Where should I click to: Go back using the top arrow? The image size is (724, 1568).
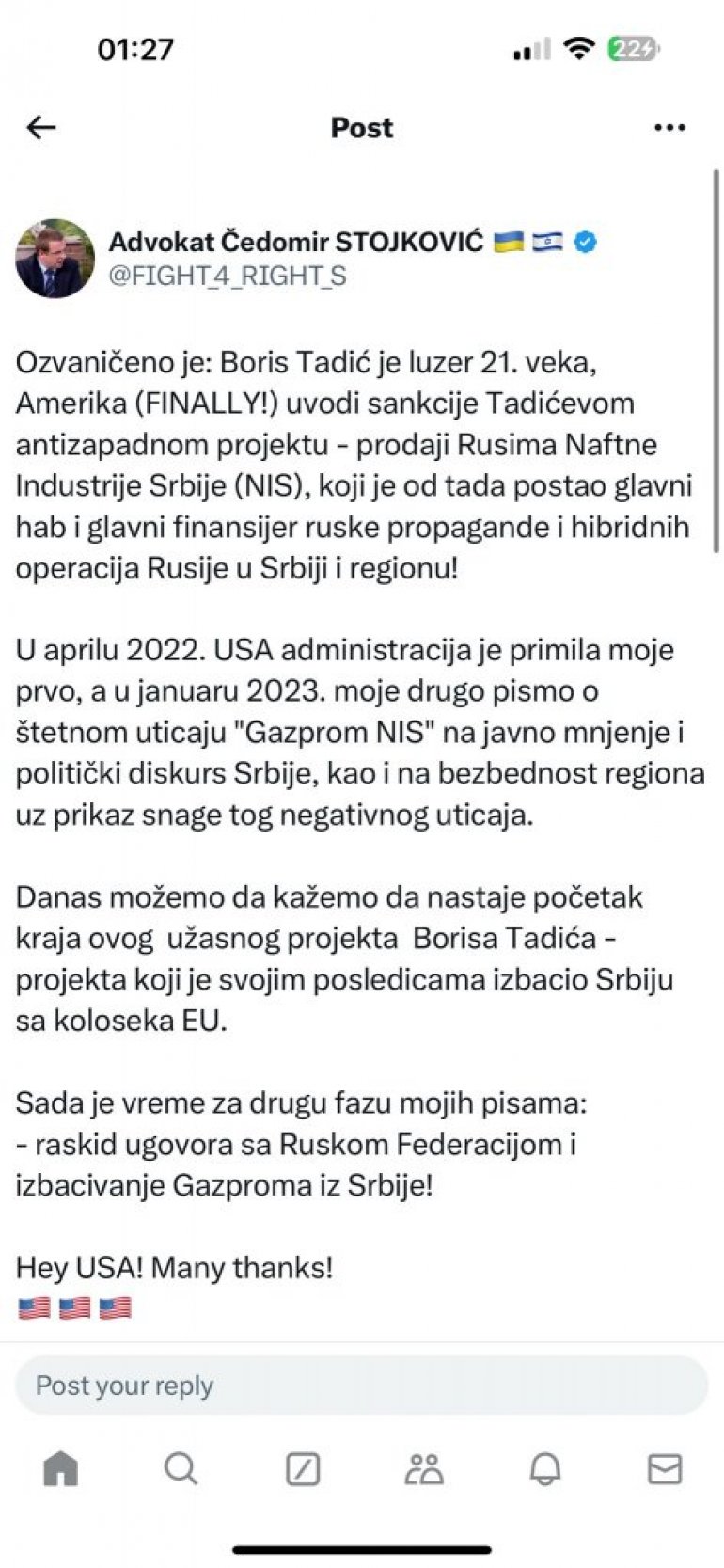pyautogui.click(x=41, y=127)
